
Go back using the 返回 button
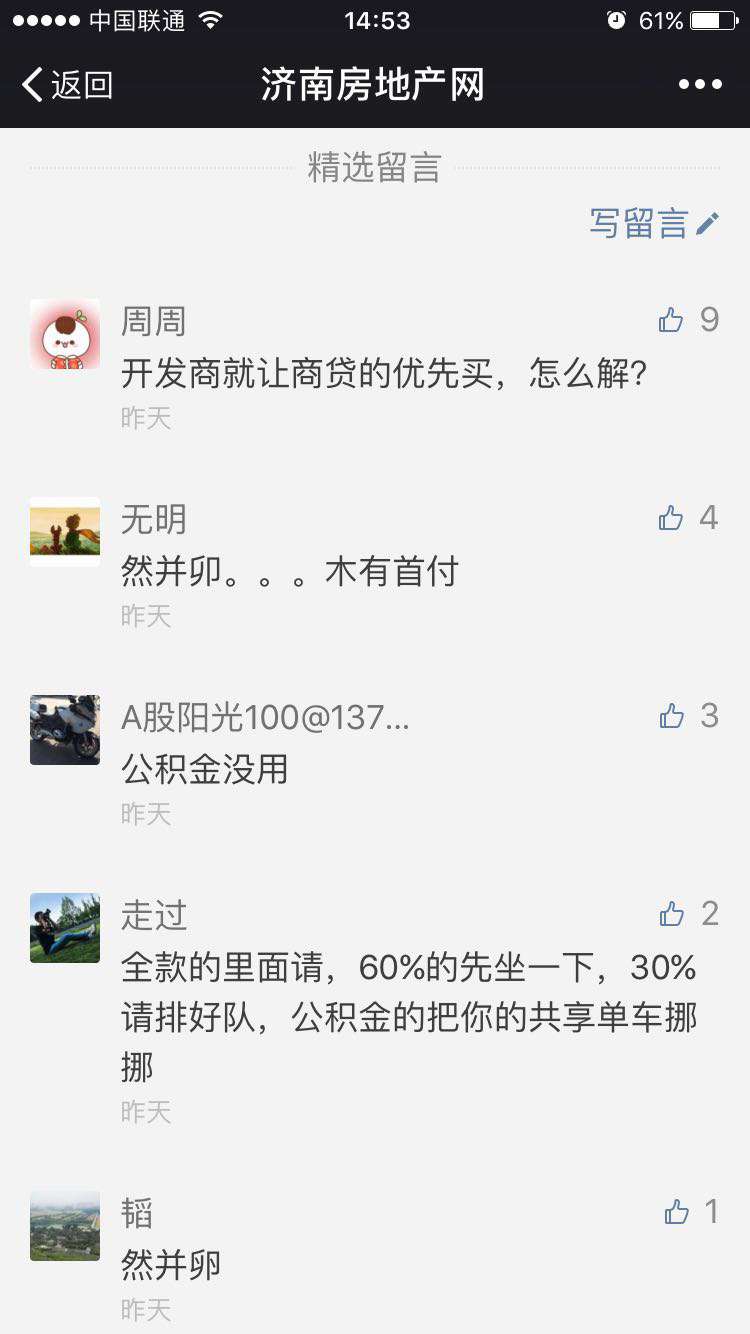click(x=67, y=85)
